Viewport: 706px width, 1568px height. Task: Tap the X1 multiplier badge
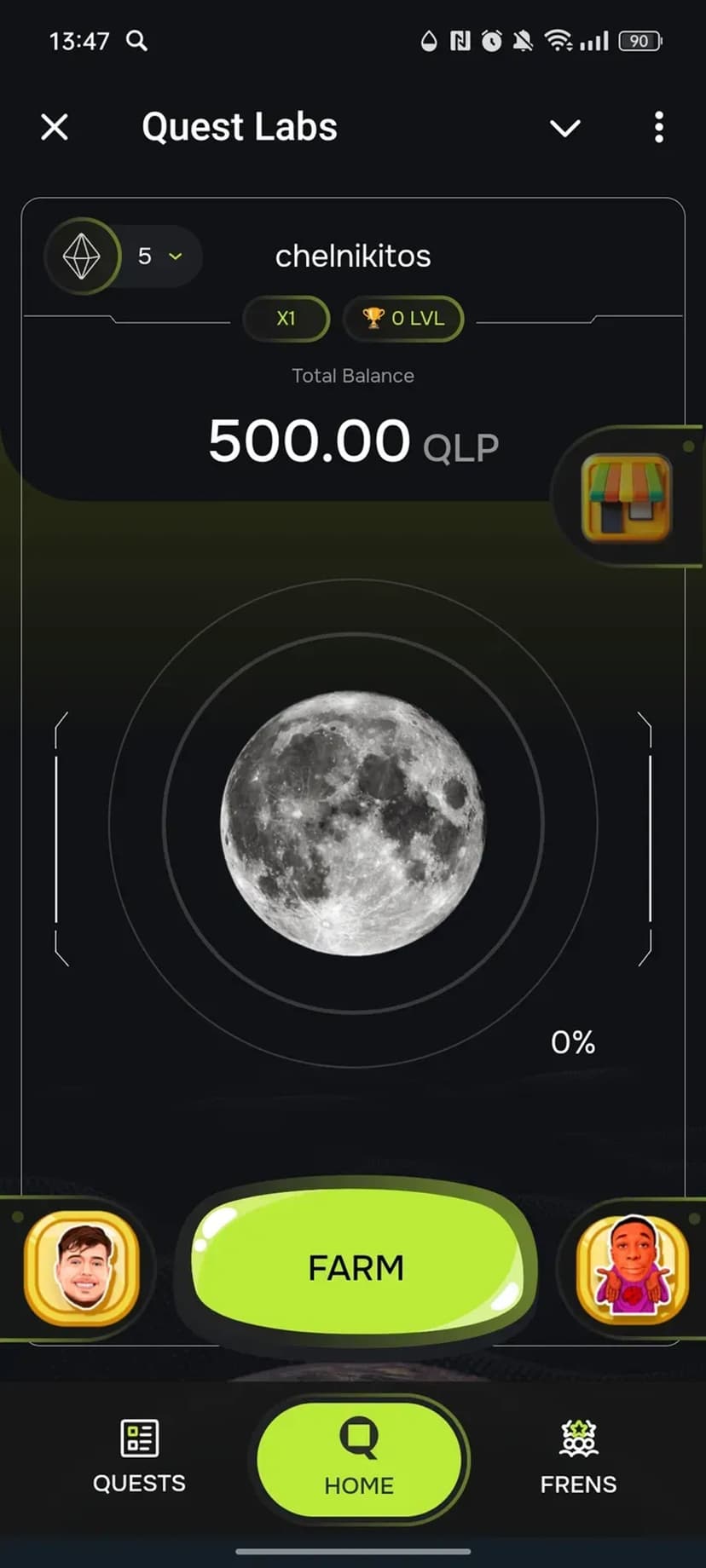[286, 319]
